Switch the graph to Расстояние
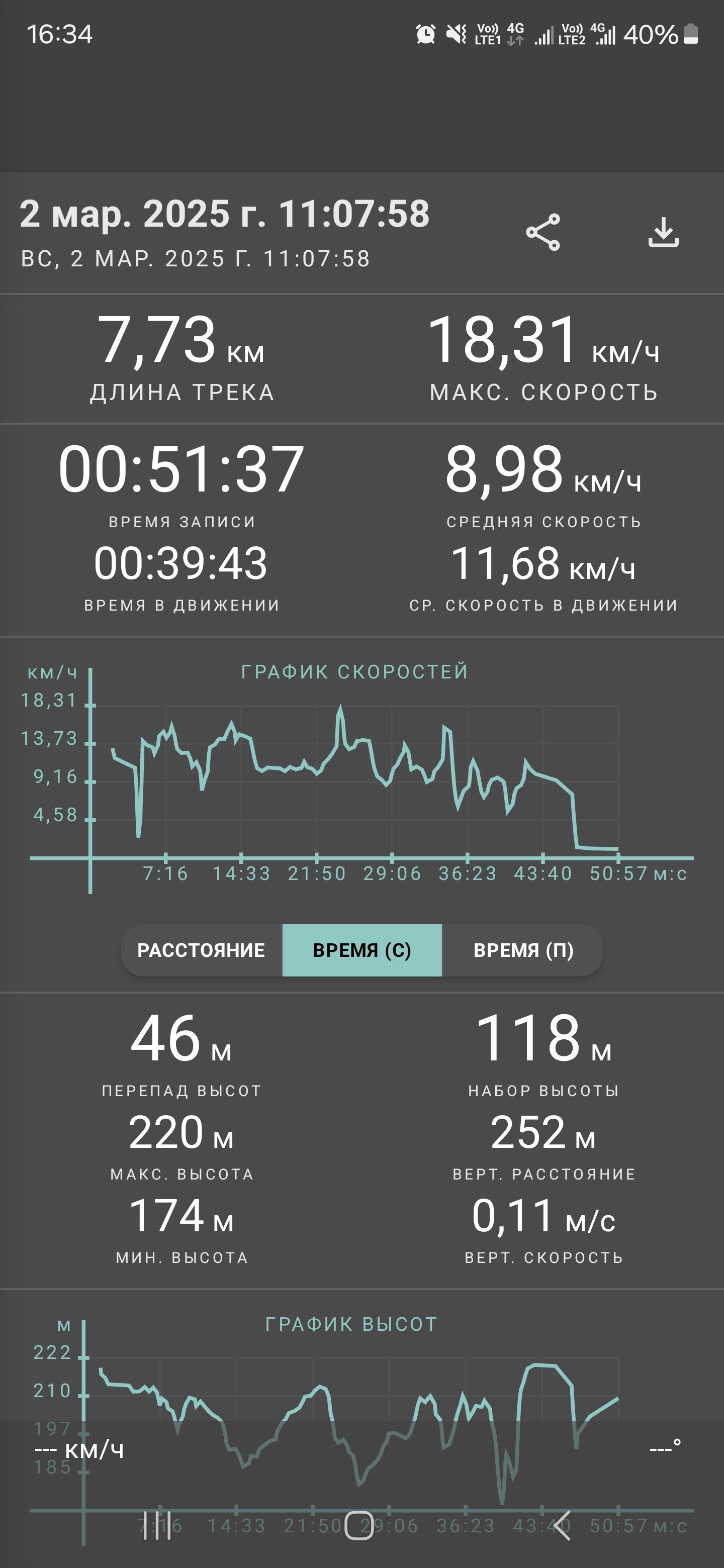The image size is (724, 1568). [201, 950]
